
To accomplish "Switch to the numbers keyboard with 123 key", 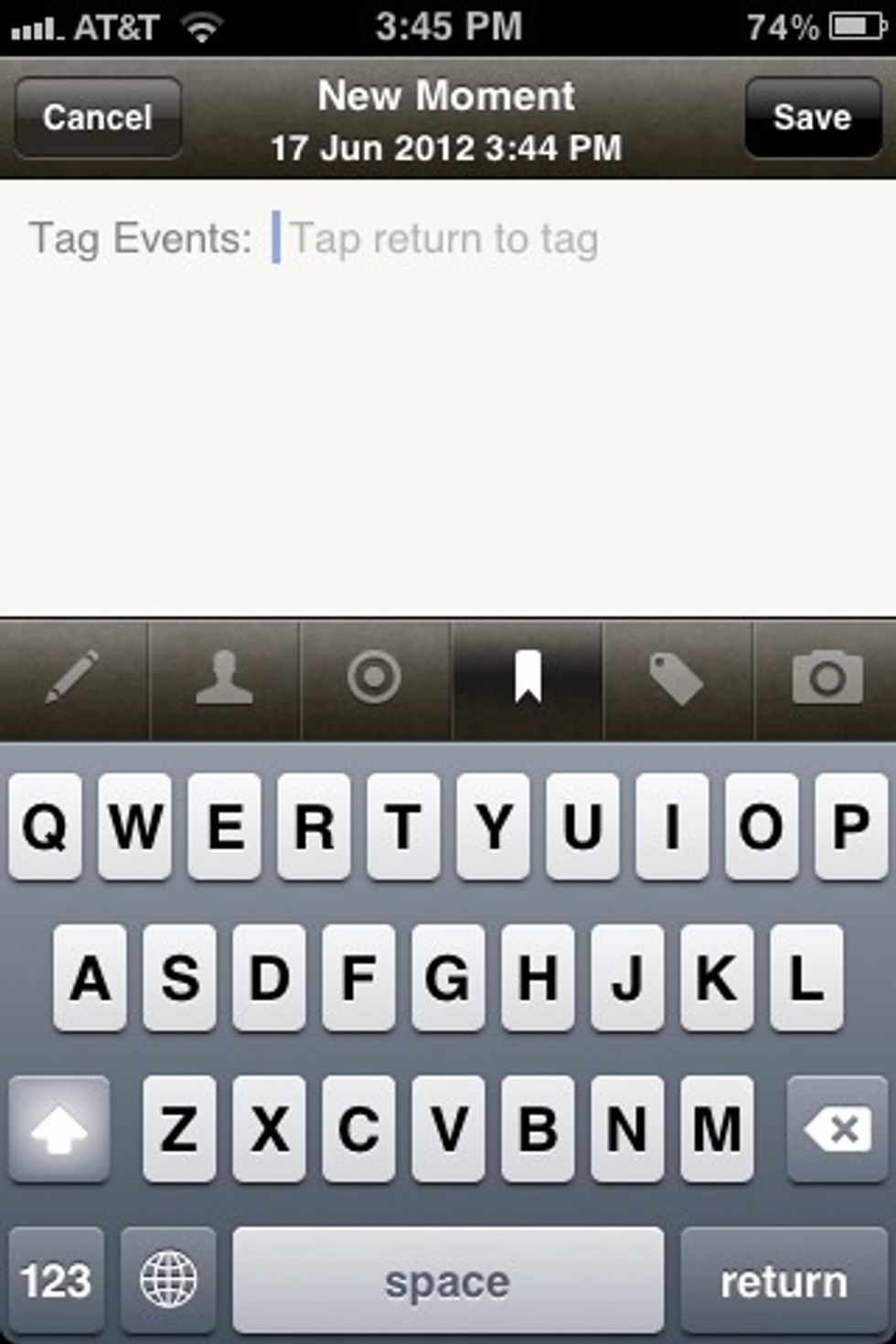I will [x=57, y=1280].
